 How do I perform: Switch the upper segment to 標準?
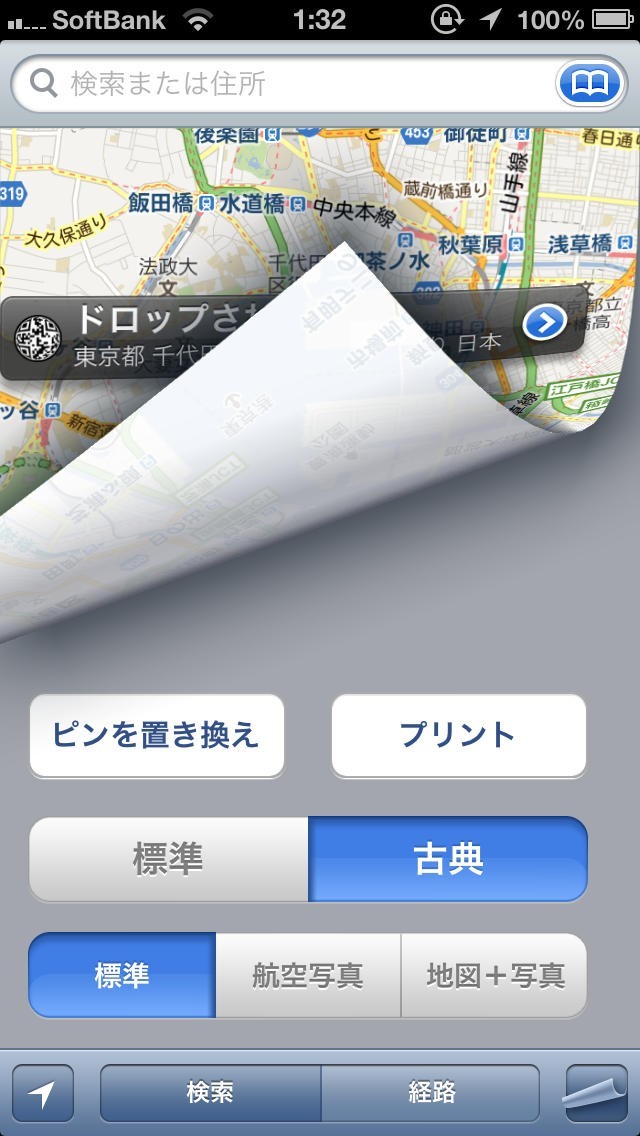point(168,859)
